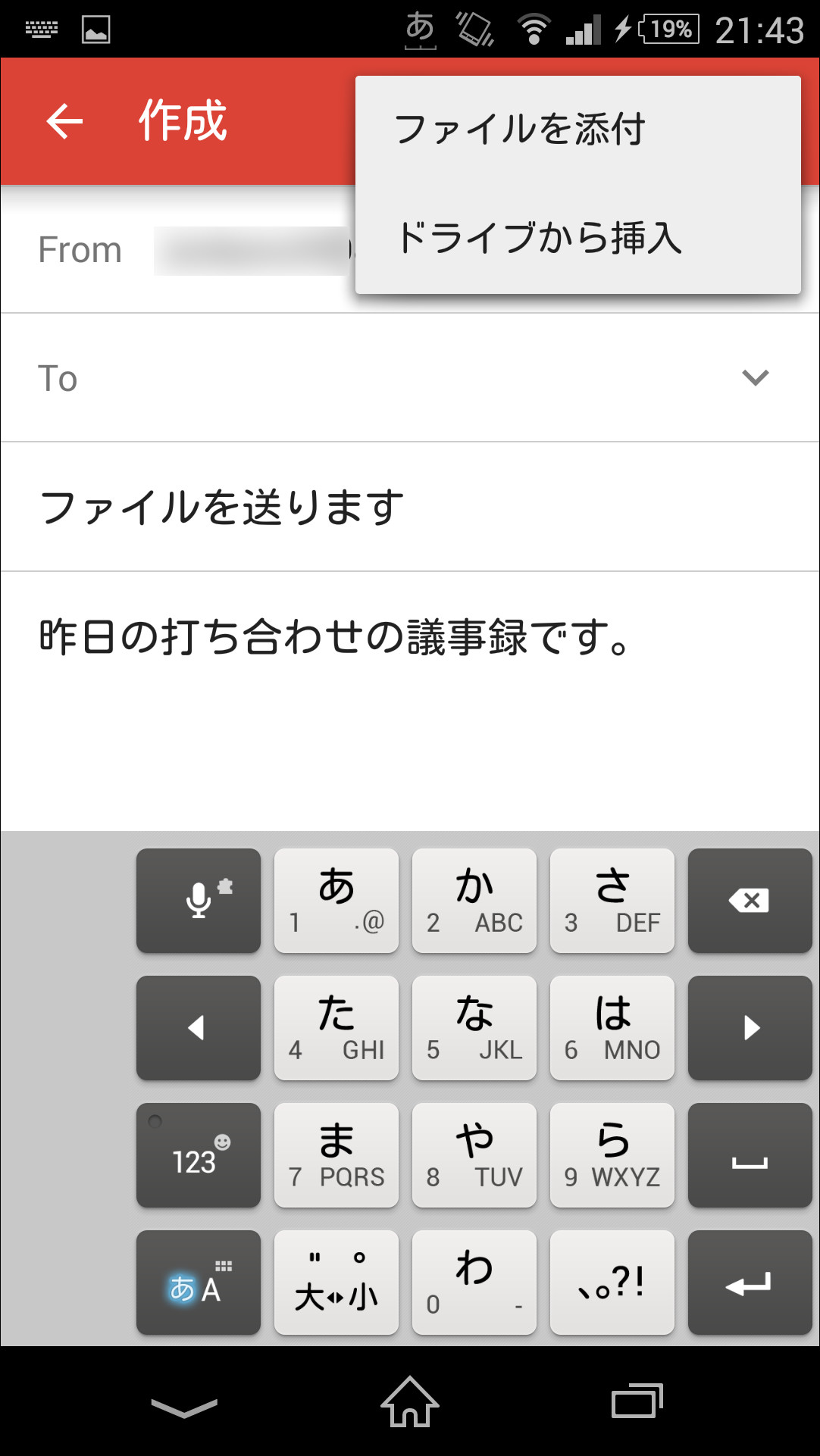Tap the punctuation 、。?! key
Image resolution: width=820 pixels, height=1456 pixels.
612,1282
